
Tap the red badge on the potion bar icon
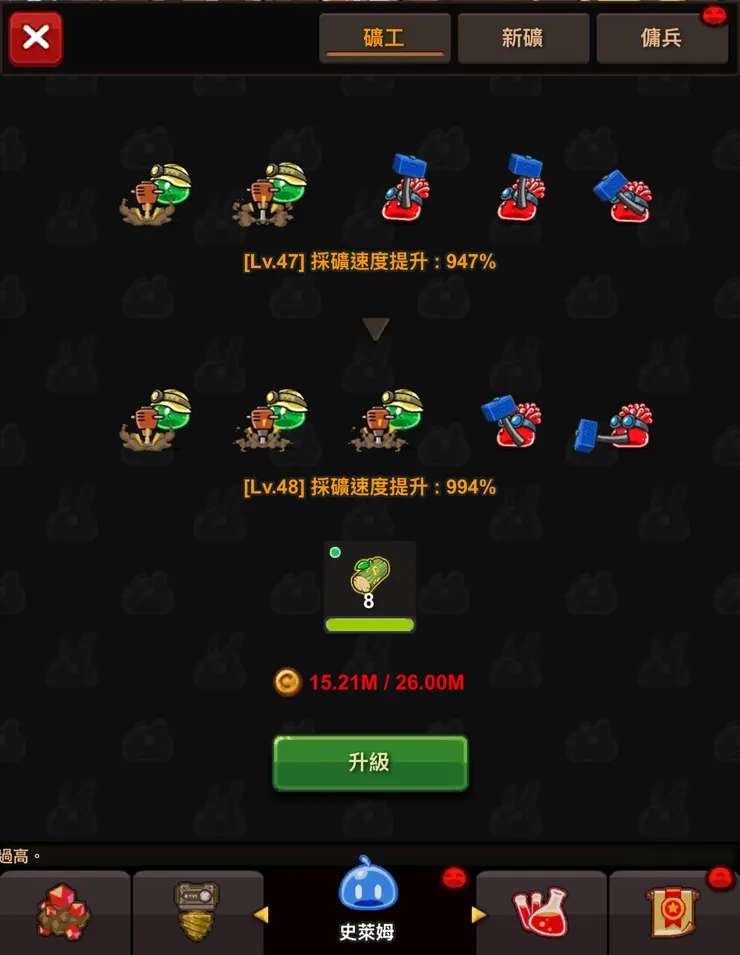(453, 879)
